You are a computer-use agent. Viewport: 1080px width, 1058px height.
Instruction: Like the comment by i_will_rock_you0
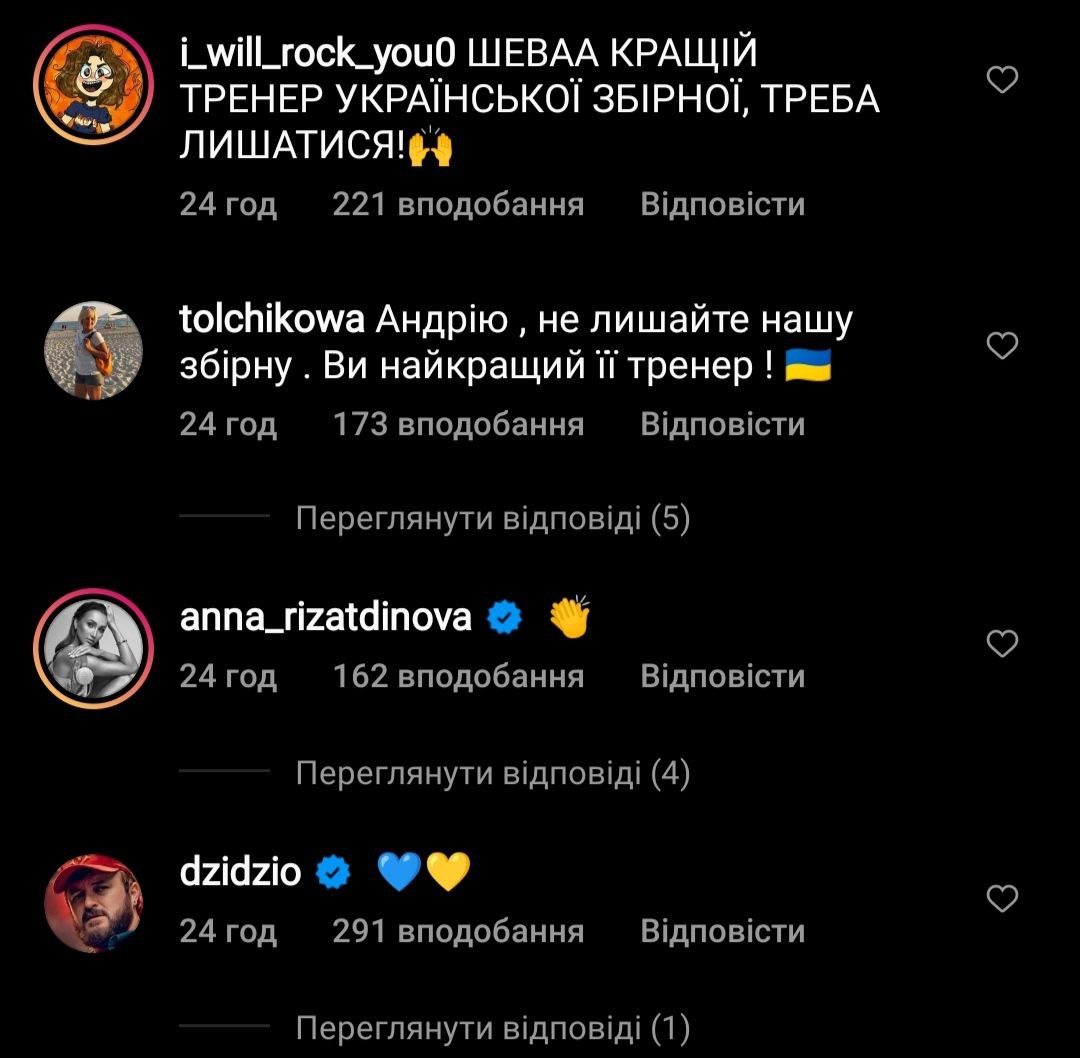tap(1002, 80)
